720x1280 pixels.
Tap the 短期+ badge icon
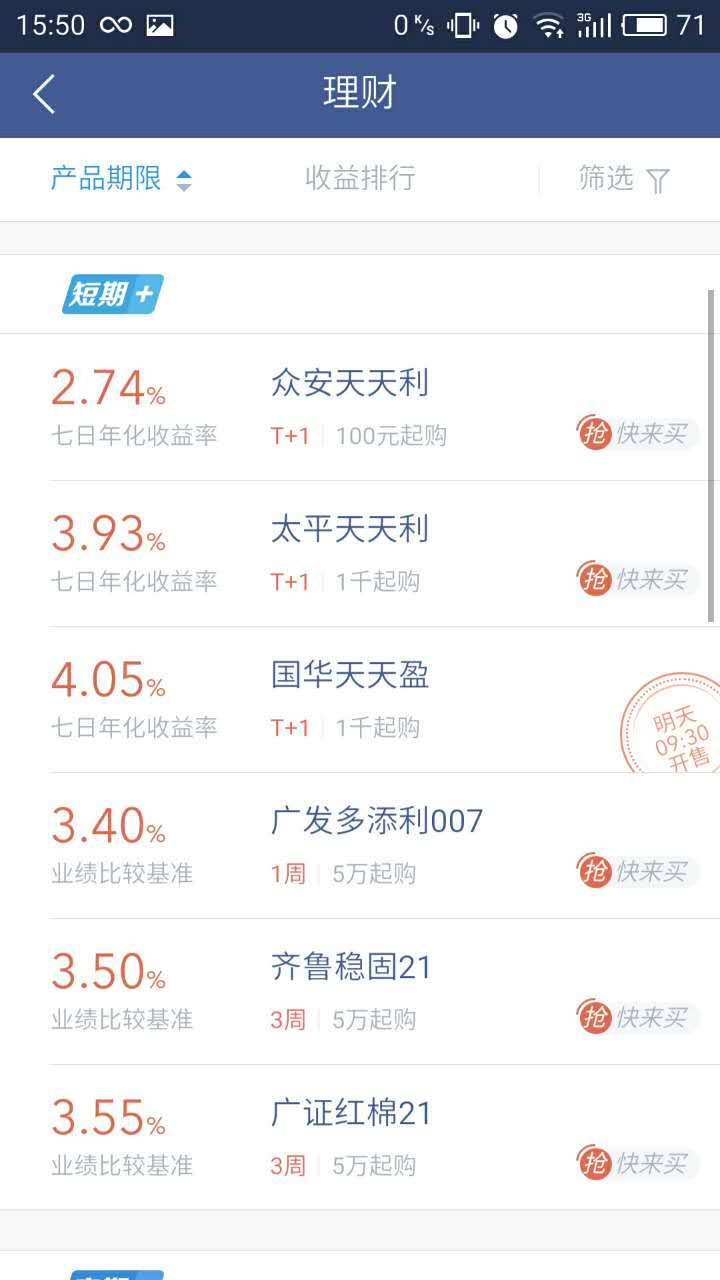coord(111,294)
